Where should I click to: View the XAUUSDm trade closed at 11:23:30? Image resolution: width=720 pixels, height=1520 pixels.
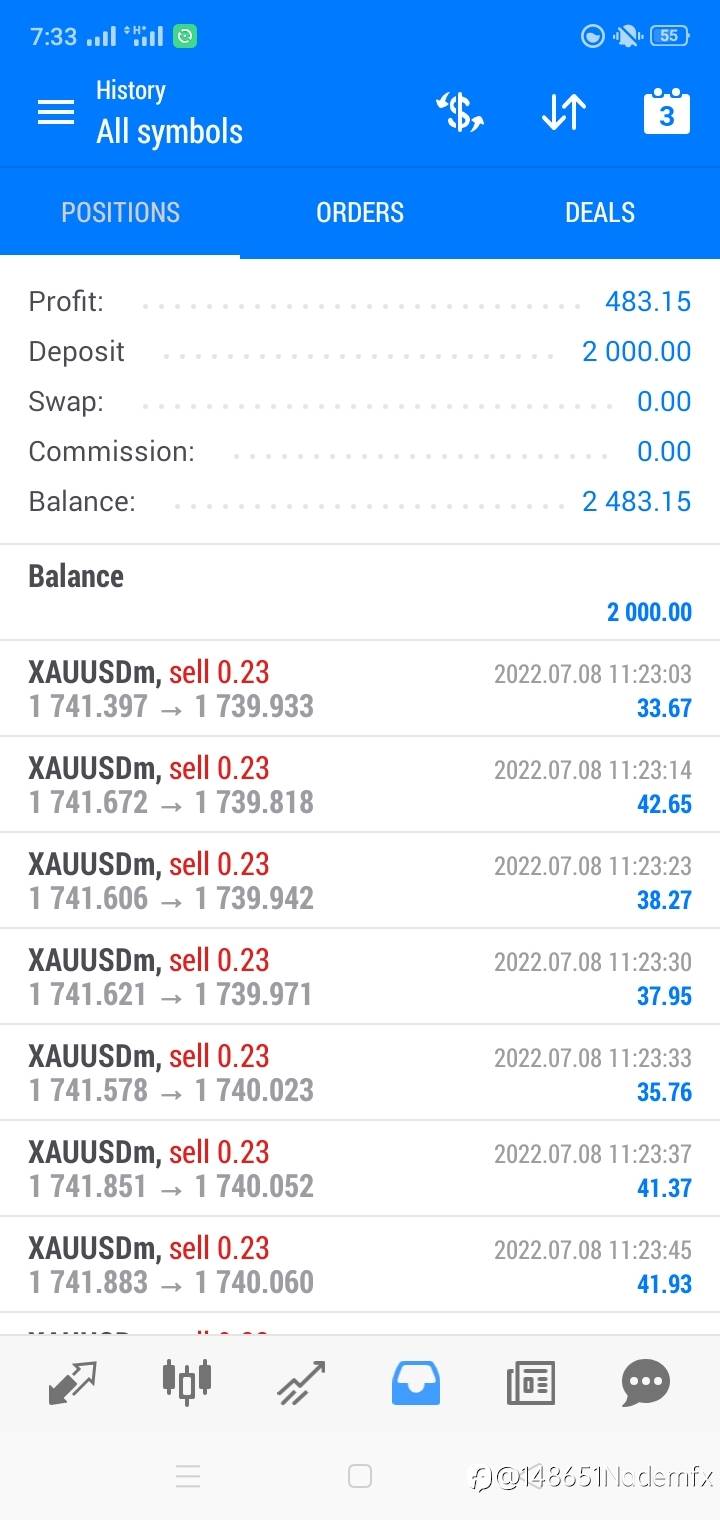pyautogui.click(x=360, y=977)
